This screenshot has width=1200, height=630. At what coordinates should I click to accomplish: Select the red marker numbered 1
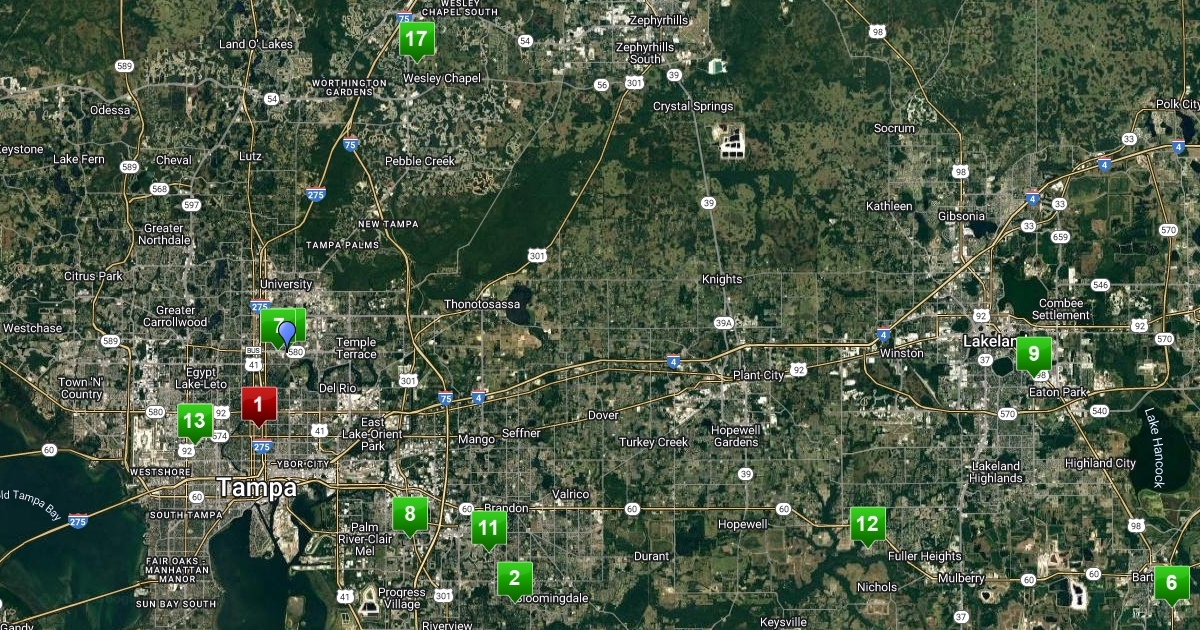tap(259, 404)
